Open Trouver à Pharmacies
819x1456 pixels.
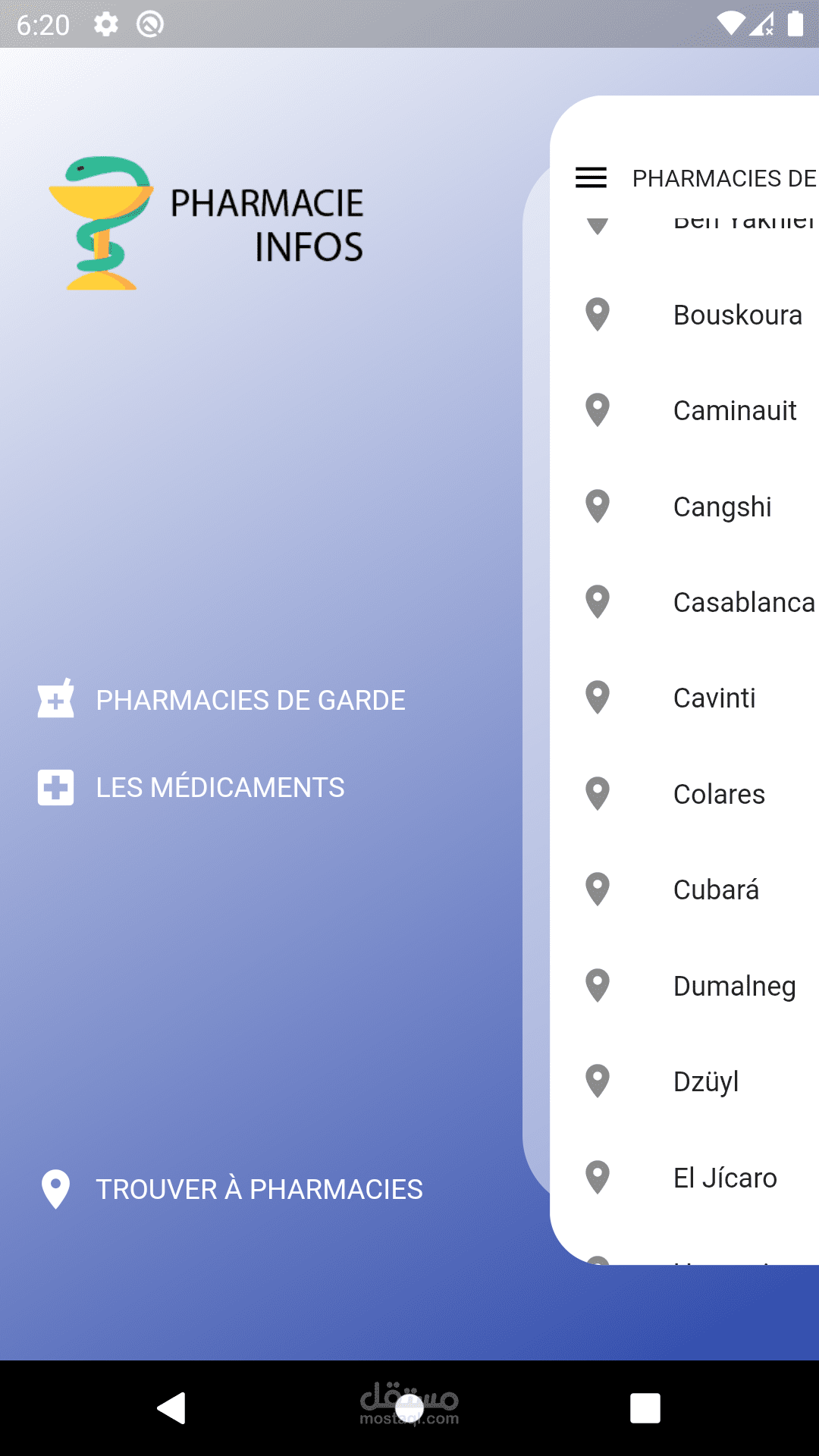pos(259,1189)
